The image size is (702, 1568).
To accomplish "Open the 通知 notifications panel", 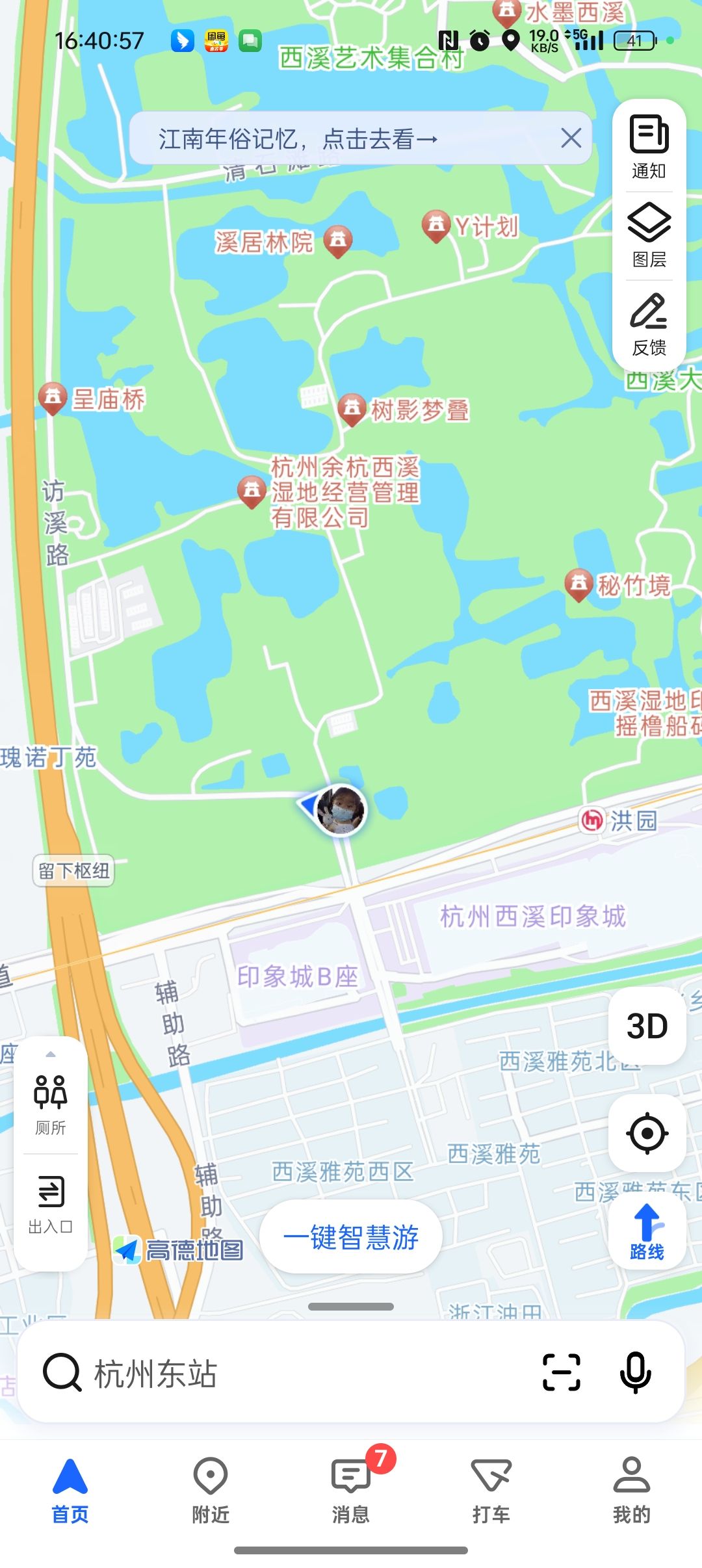I will (x=649, y=148).
